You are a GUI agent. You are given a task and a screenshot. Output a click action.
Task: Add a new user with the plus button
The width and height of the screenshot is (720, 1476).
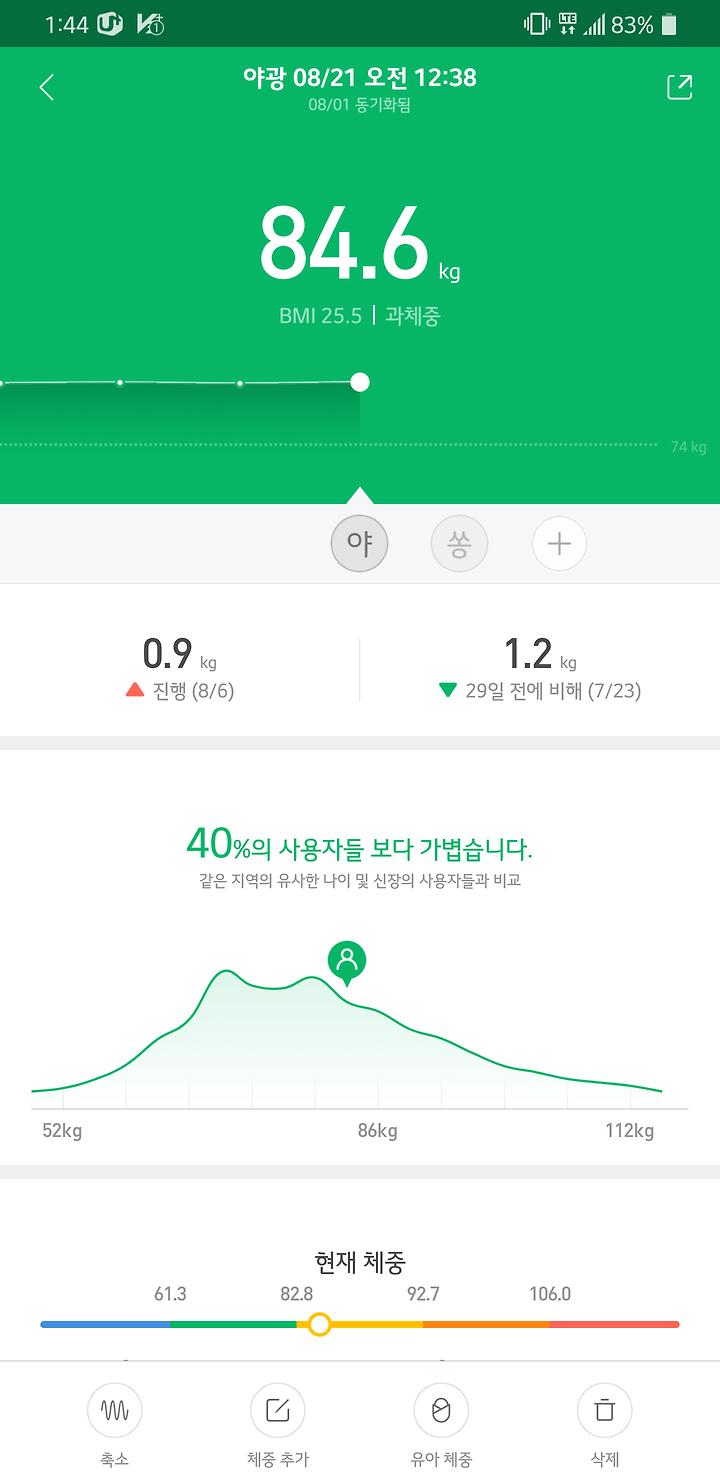tap(559, 544)
